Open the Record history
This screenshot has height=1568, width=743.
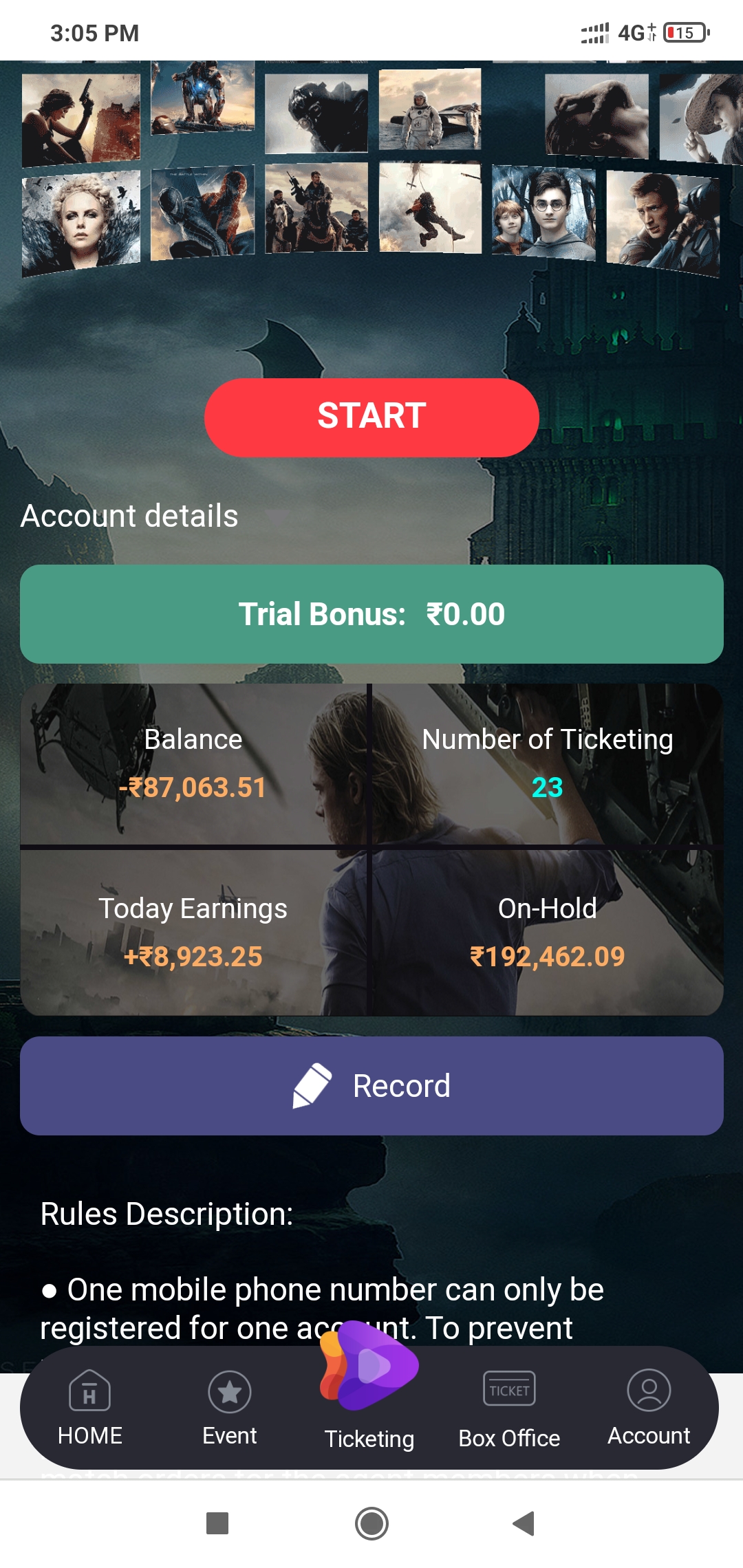tap(371, 1086)
